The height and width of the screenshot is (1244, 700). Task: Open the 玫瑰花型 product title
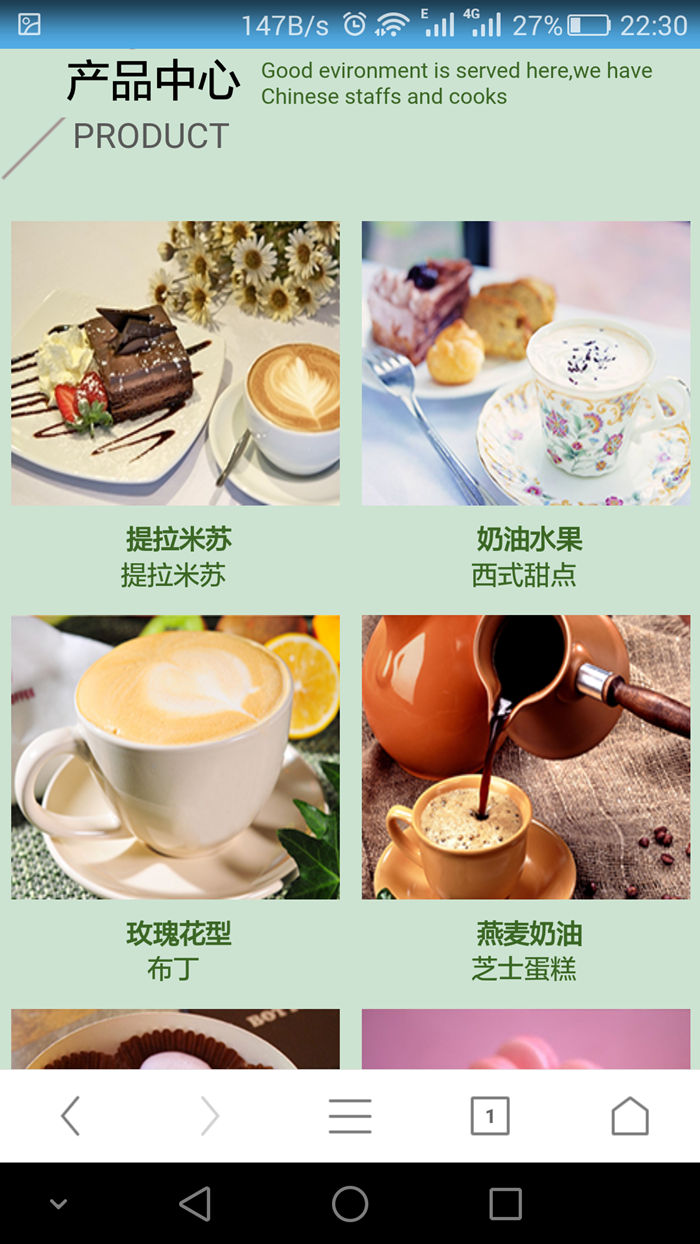178,934
